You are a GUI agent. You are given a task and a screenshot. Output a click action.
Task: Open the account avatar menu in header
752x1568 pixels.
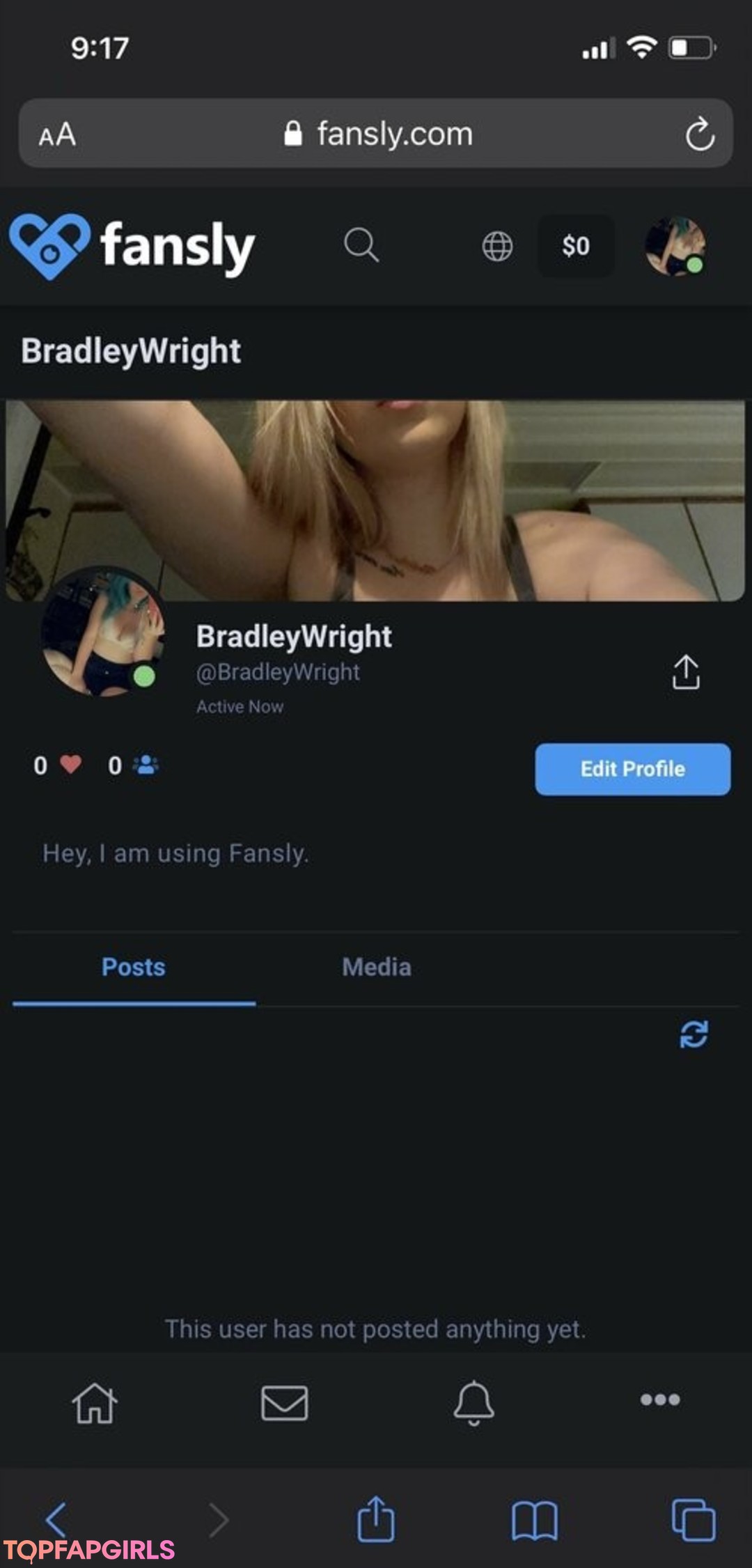click(675, 246)
